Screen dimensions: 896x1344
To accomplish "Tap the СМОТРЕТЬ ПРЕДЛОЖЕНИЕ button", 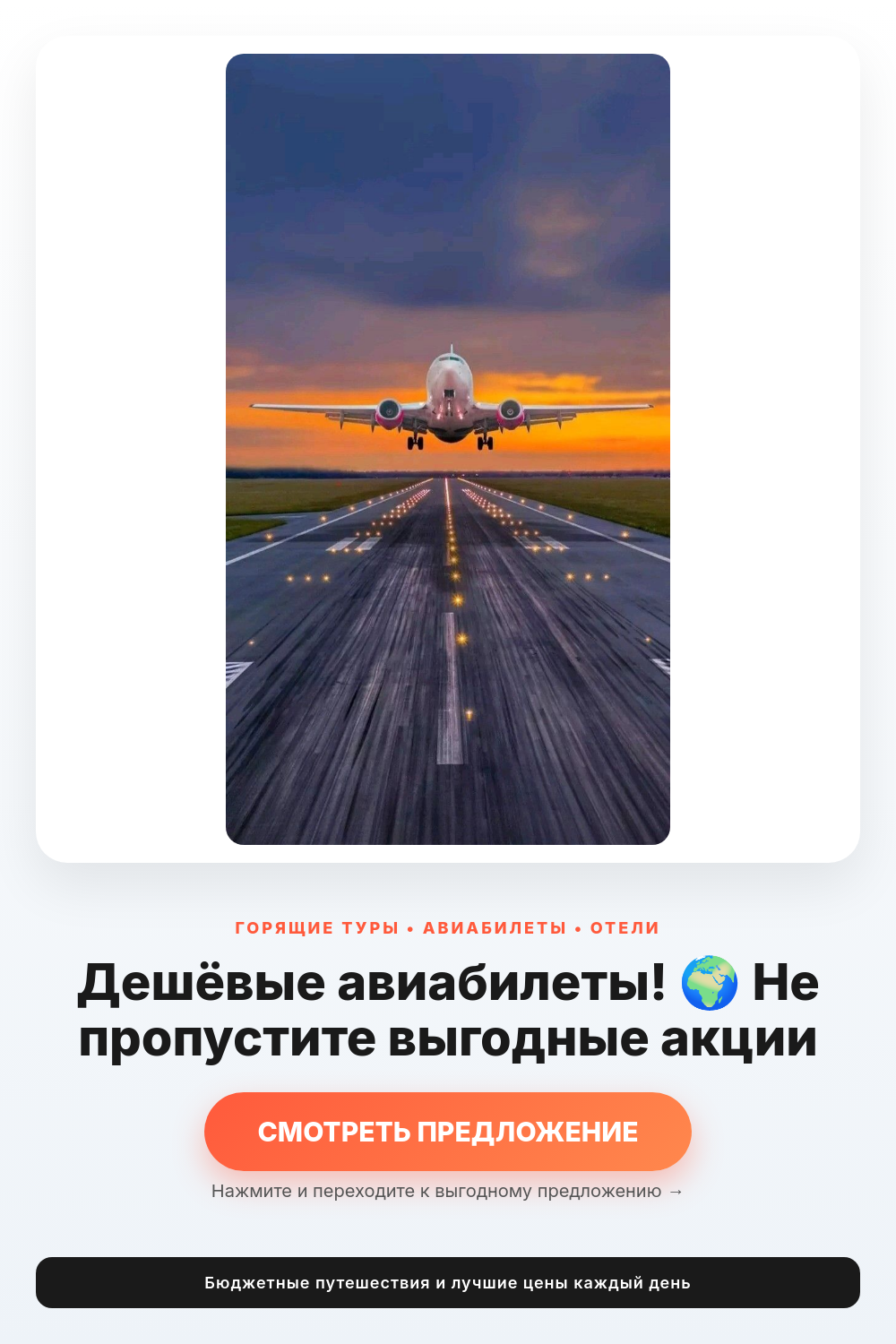I will [448, 1132].
